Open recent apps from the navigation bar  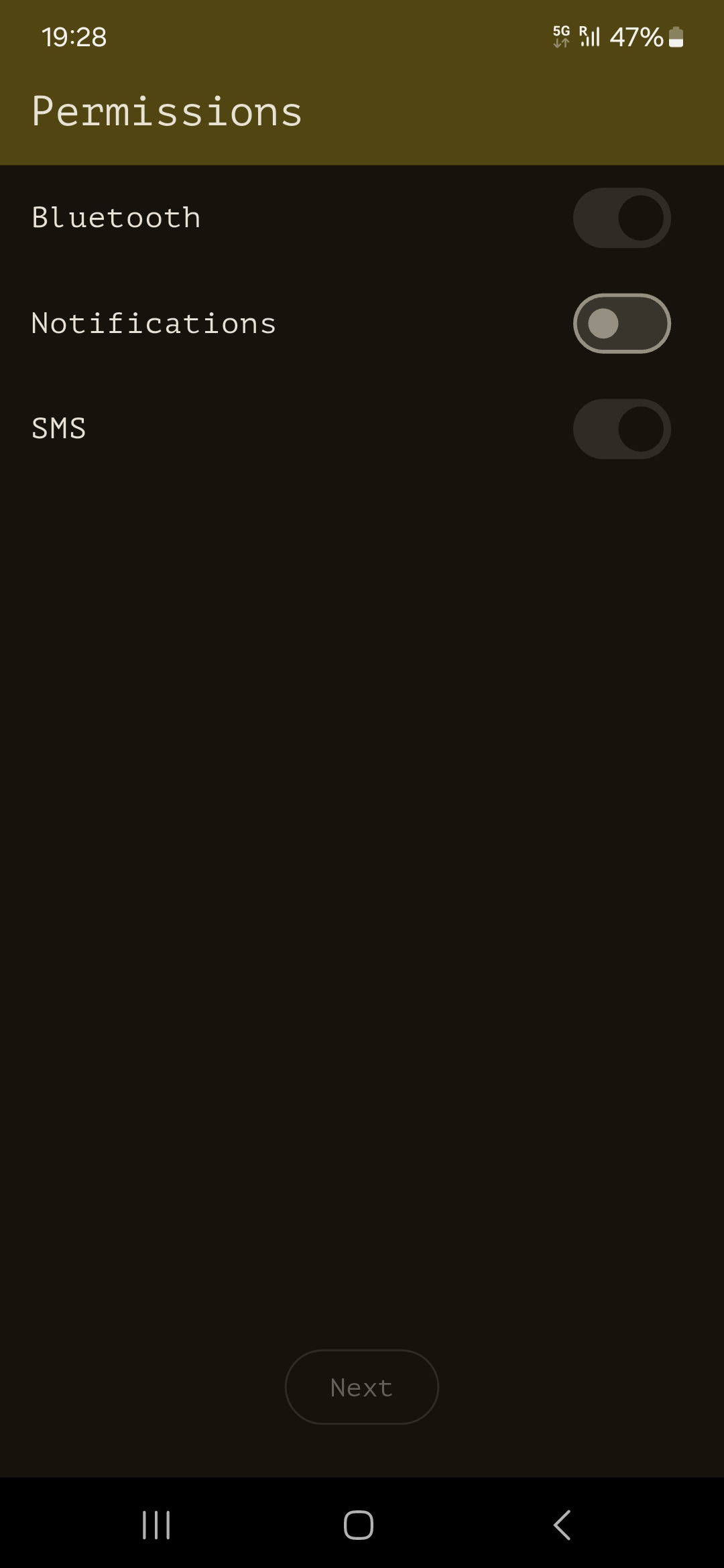point(156,1525)
